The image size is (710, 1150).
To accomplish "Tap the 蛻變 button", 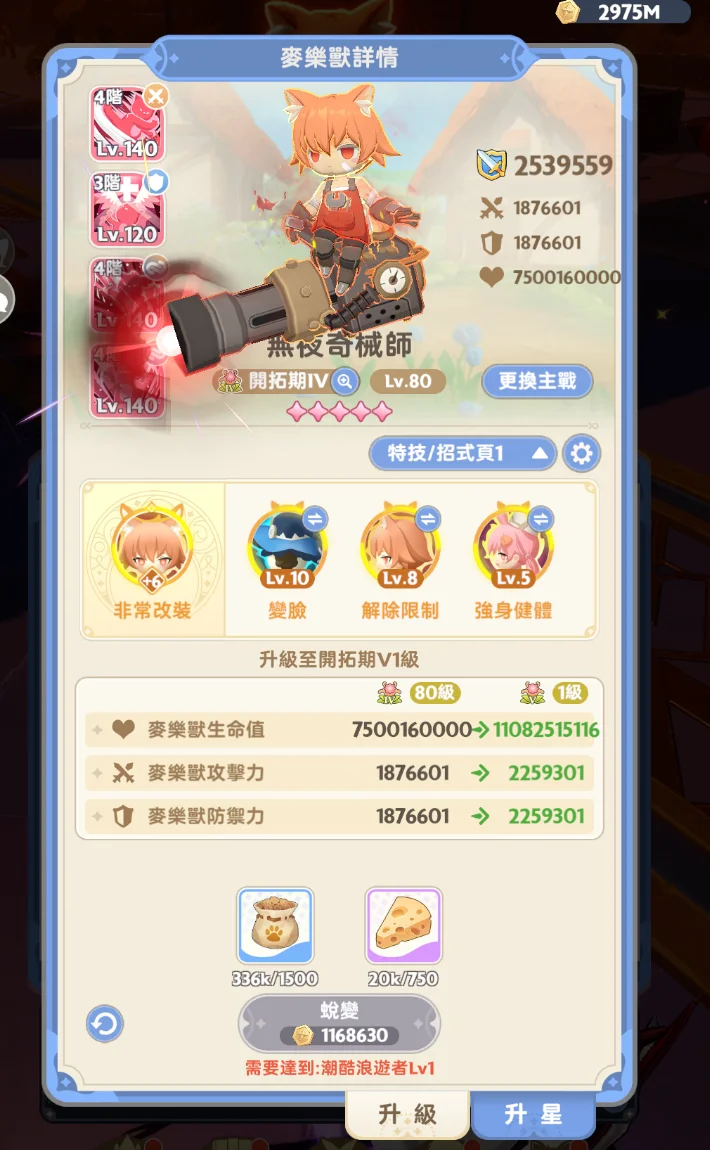I will click(x=339, y=1022).
